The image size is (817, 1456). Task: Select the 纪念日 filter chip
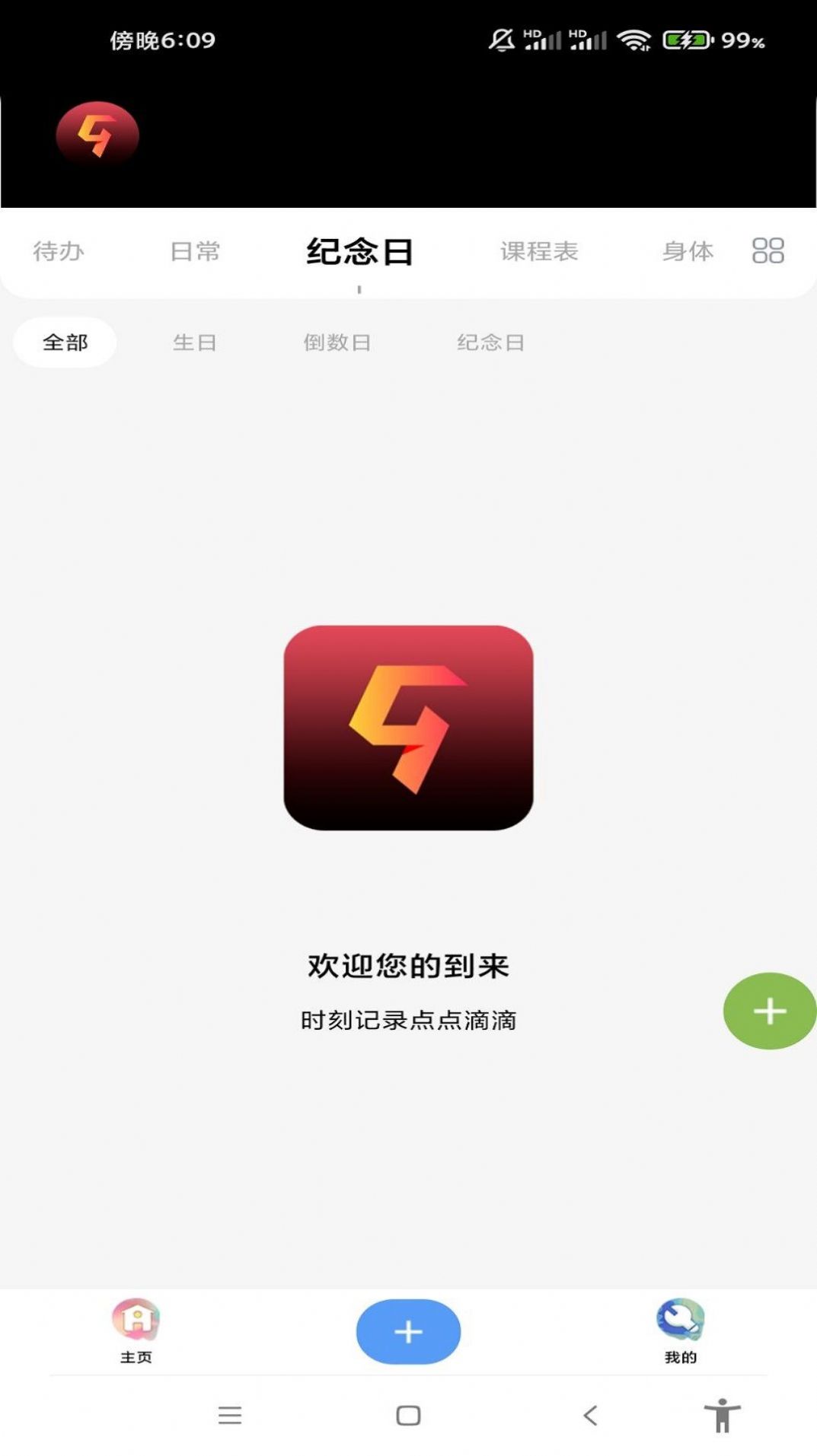coord(490,342)
